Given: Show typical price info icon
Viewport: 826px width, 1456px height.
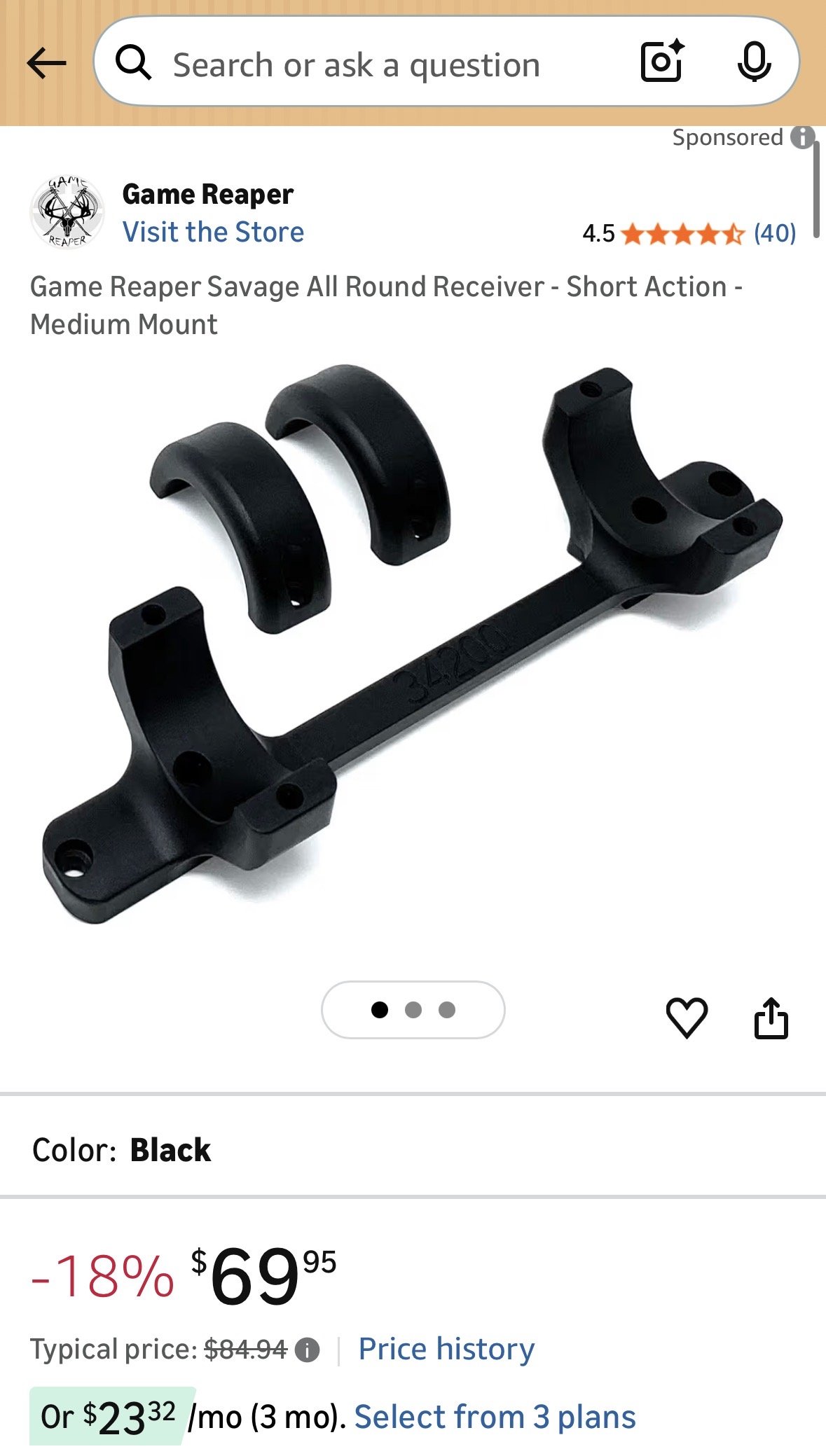Looking at the screenshot, I should (x=307, y=1350).
